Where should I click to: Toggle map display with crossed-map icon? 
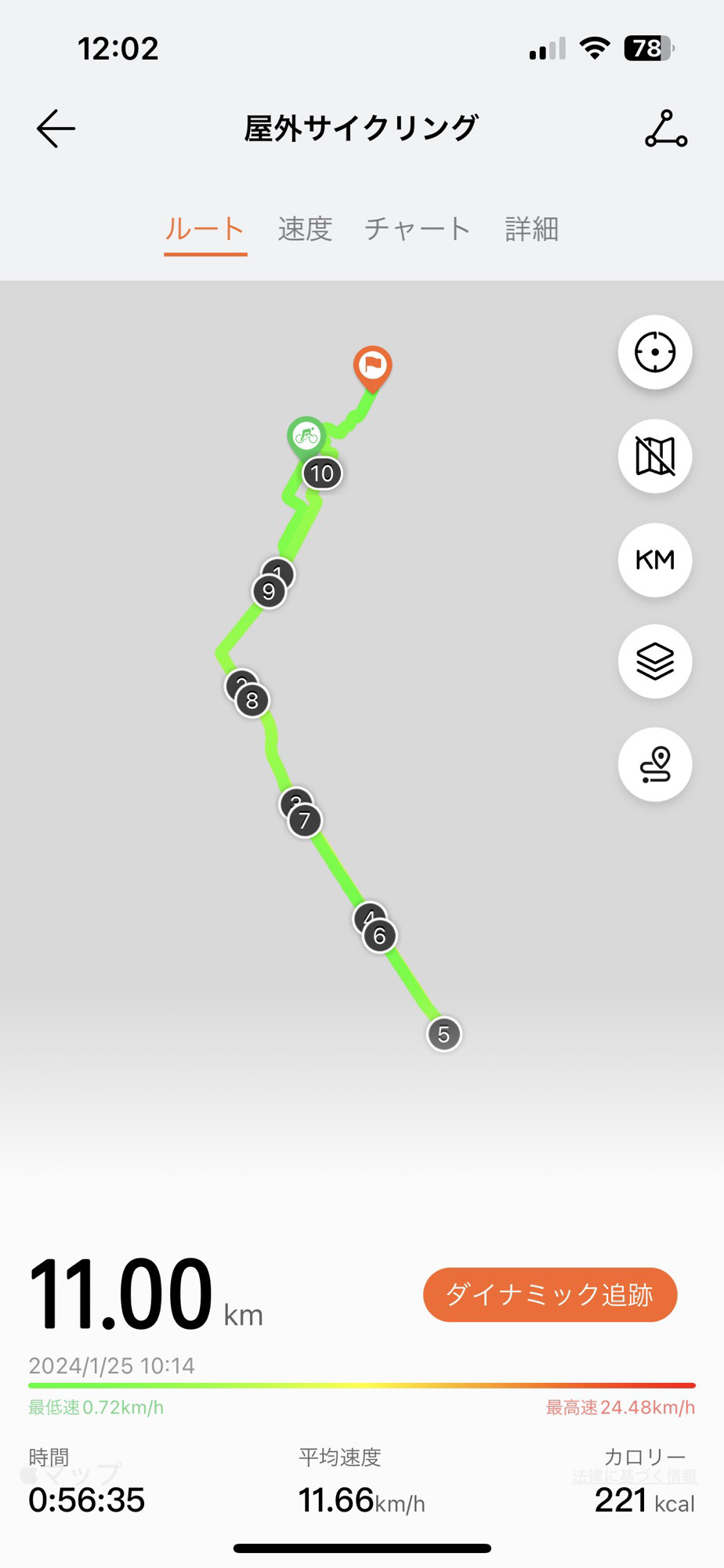tap(654, 456)
